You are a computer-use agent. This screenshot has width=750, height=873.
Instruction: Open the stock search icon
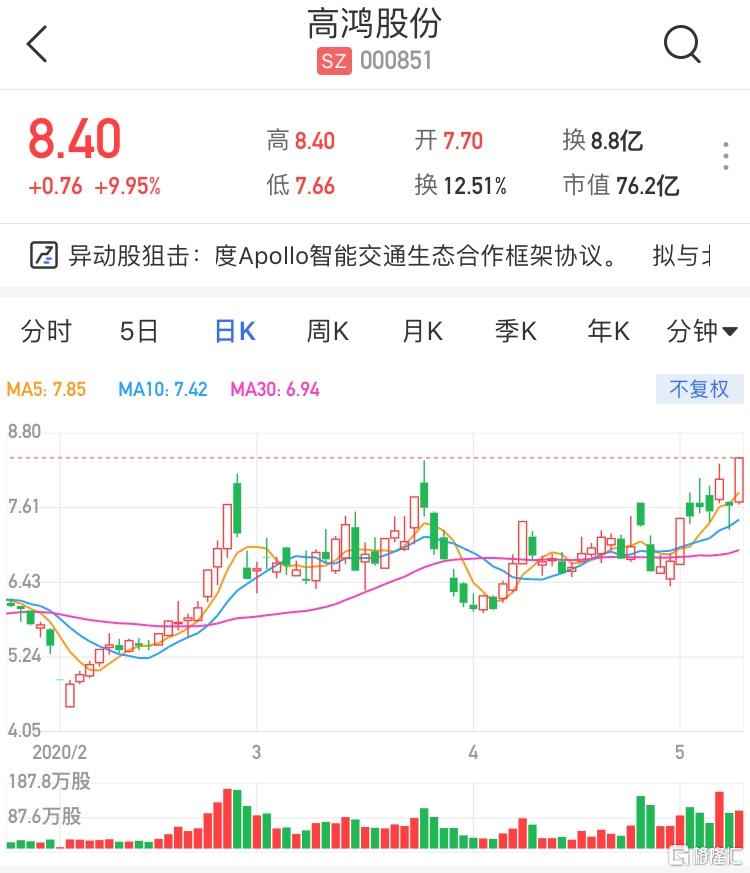[682, 44]
